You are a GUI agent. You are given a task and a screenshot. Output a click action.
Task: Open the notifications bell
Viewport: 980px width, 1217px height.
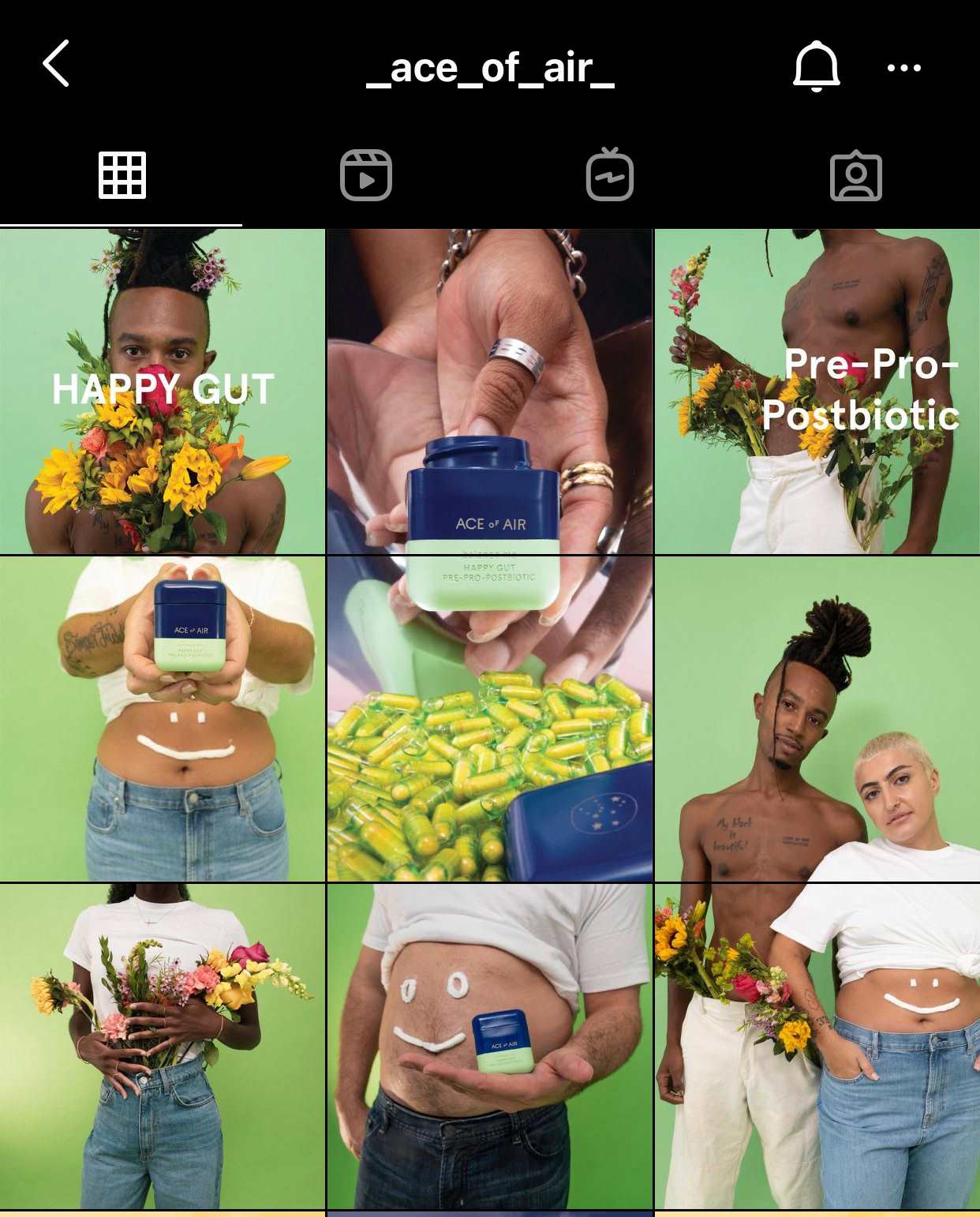[x=816, y=66]
